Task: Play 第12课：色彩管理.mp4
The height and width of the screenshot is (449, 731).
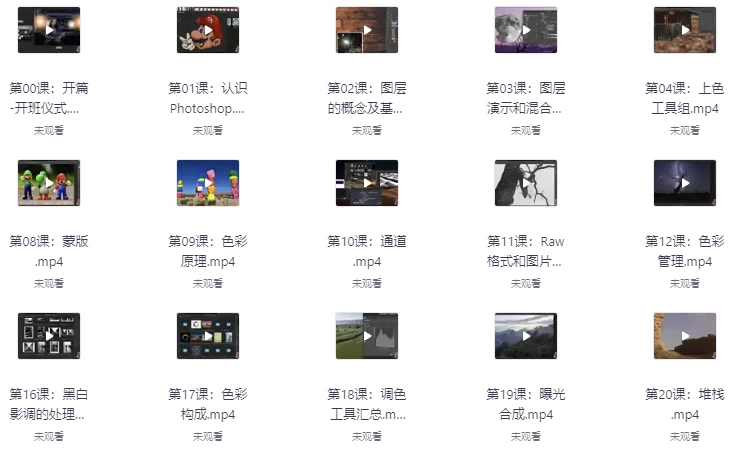Action: tap(685, 183)
